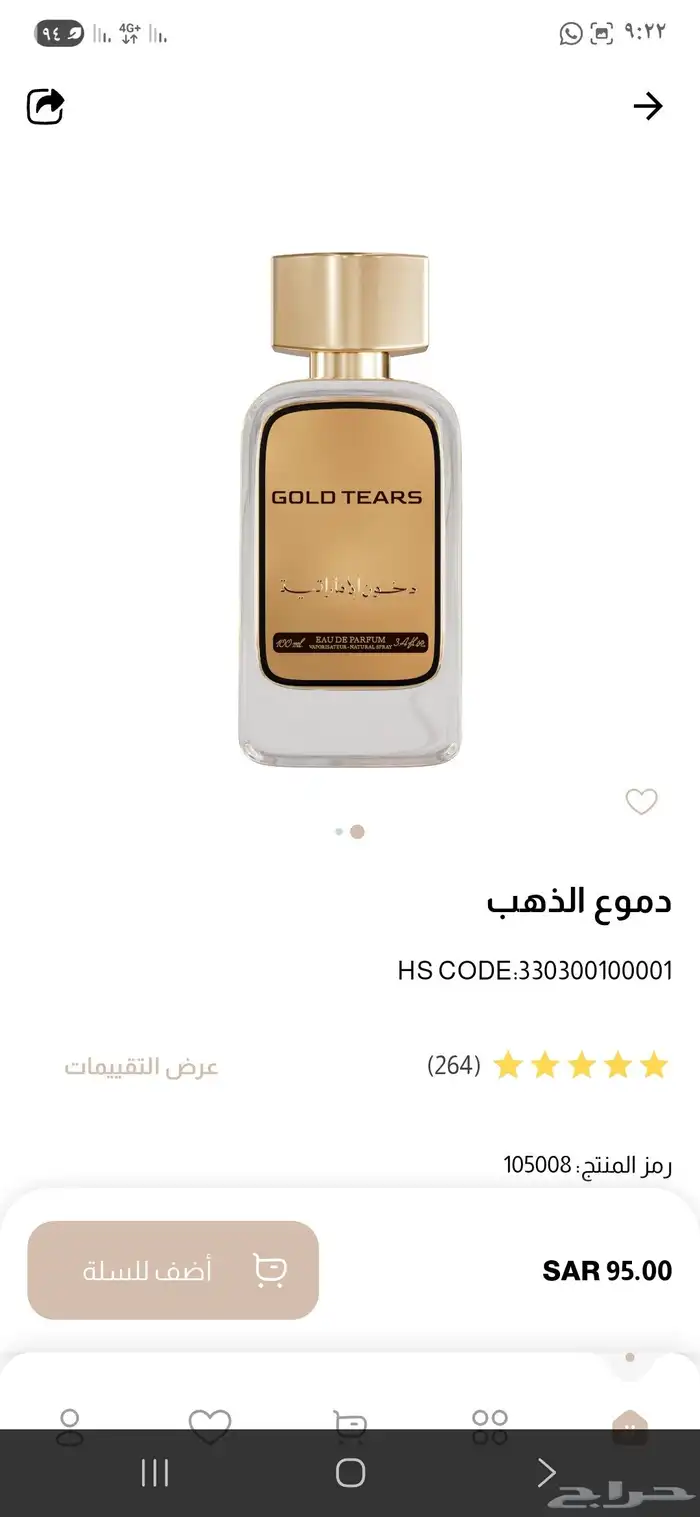
Task: Share this perfume product
Action: pos(45,106)
